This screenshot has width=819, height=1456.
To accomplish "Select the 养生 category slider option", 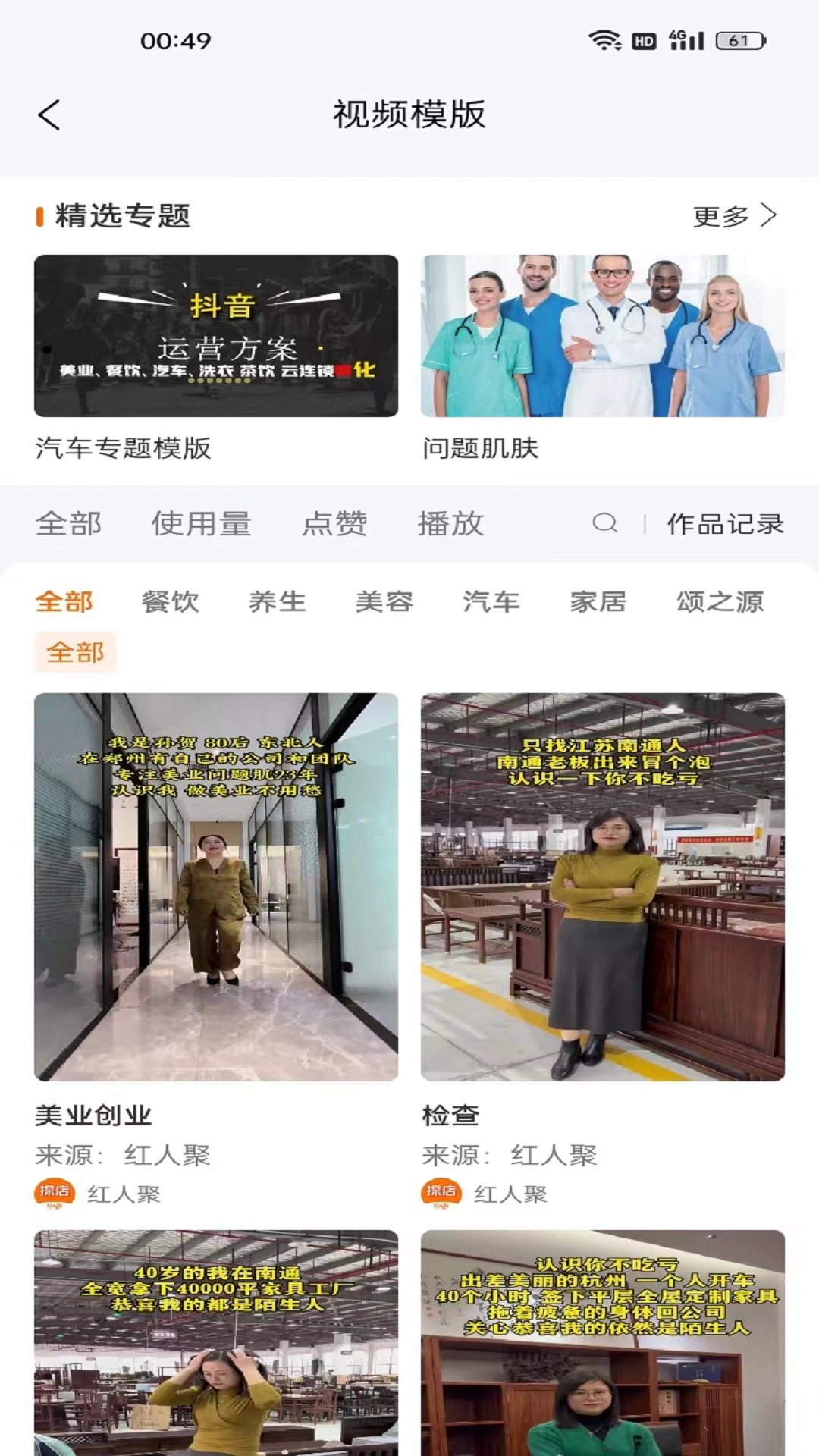I will tap(278, 603).
